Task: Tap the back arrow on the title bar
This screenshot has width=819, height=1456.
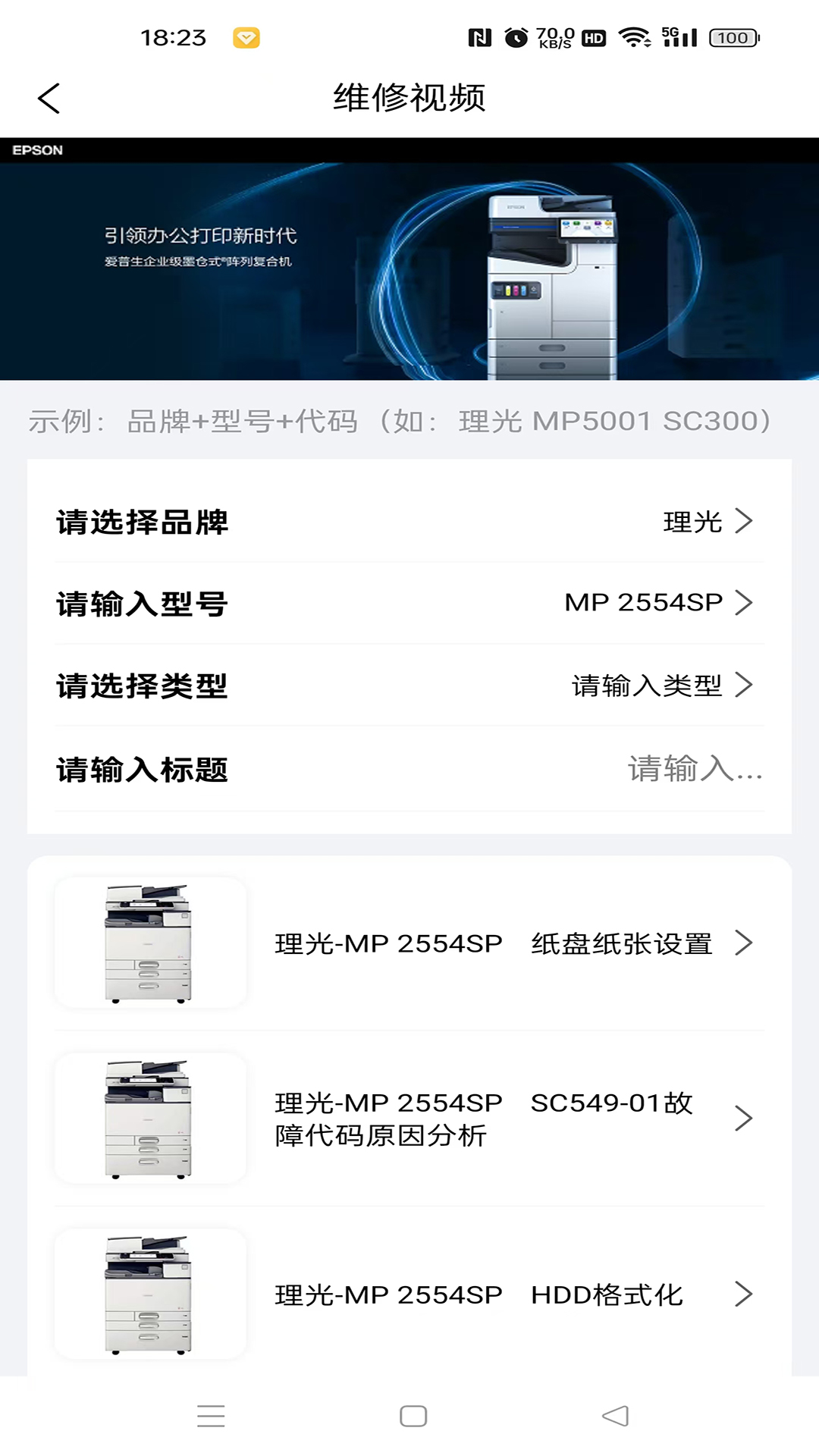Action: pyautogui.click(x=48, y=97)
